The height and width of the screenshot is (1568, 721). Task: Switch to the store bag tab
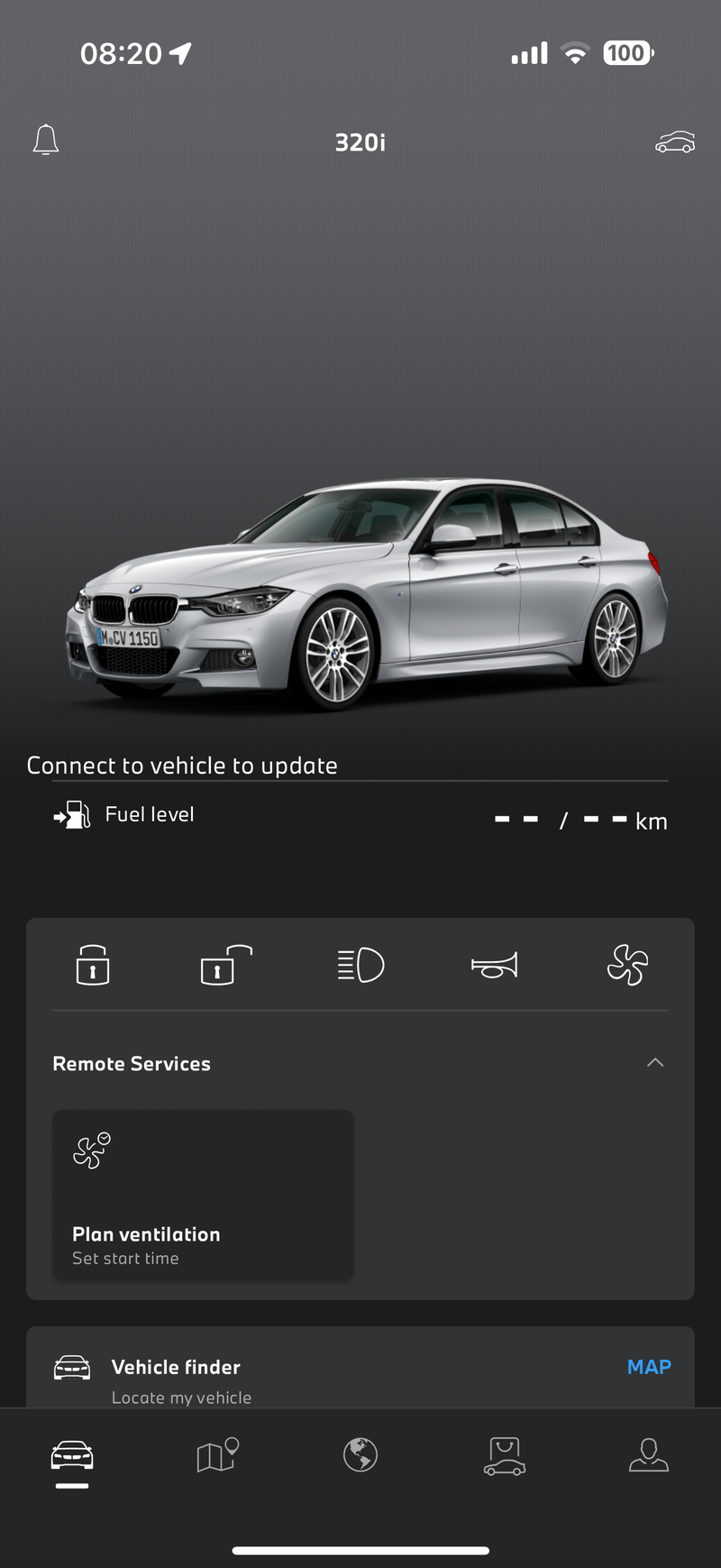coord(505,1455)
